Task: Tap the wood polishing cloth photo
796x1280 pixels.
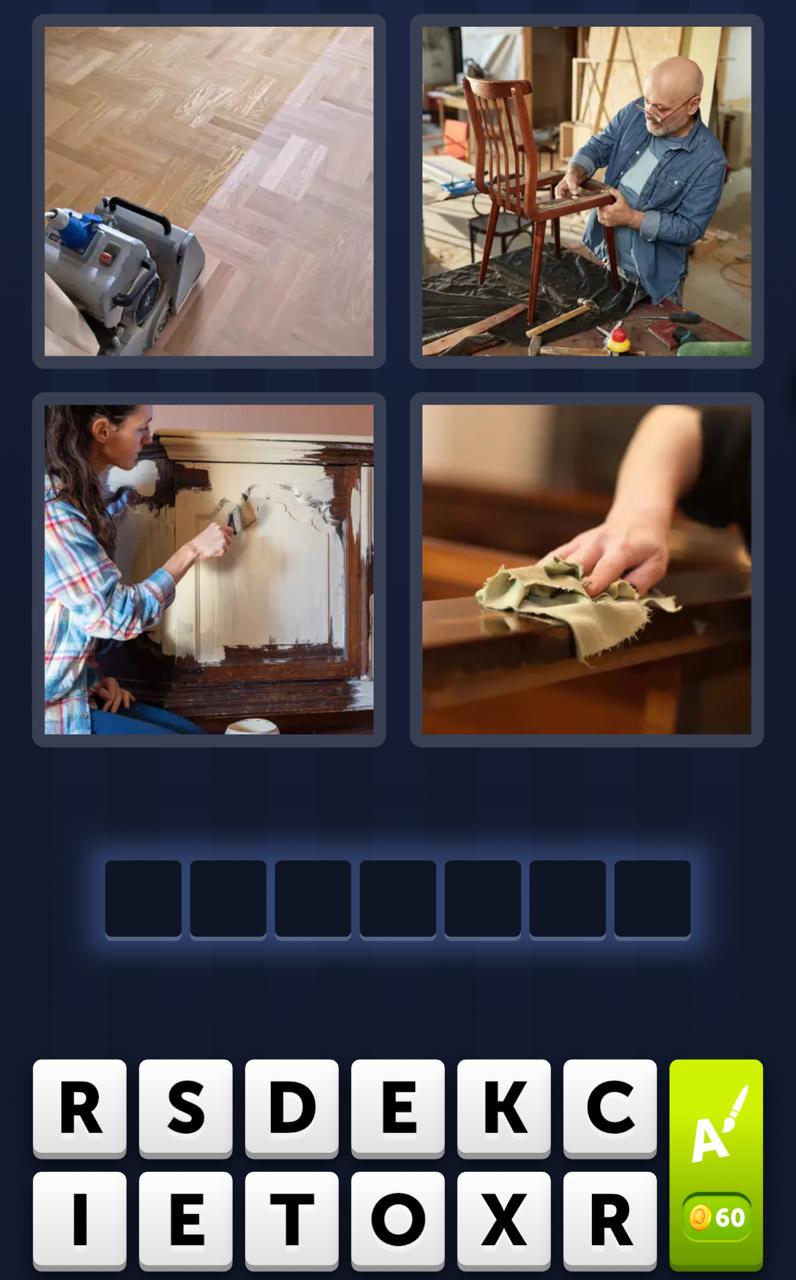Action: click(x=586, y=568)
